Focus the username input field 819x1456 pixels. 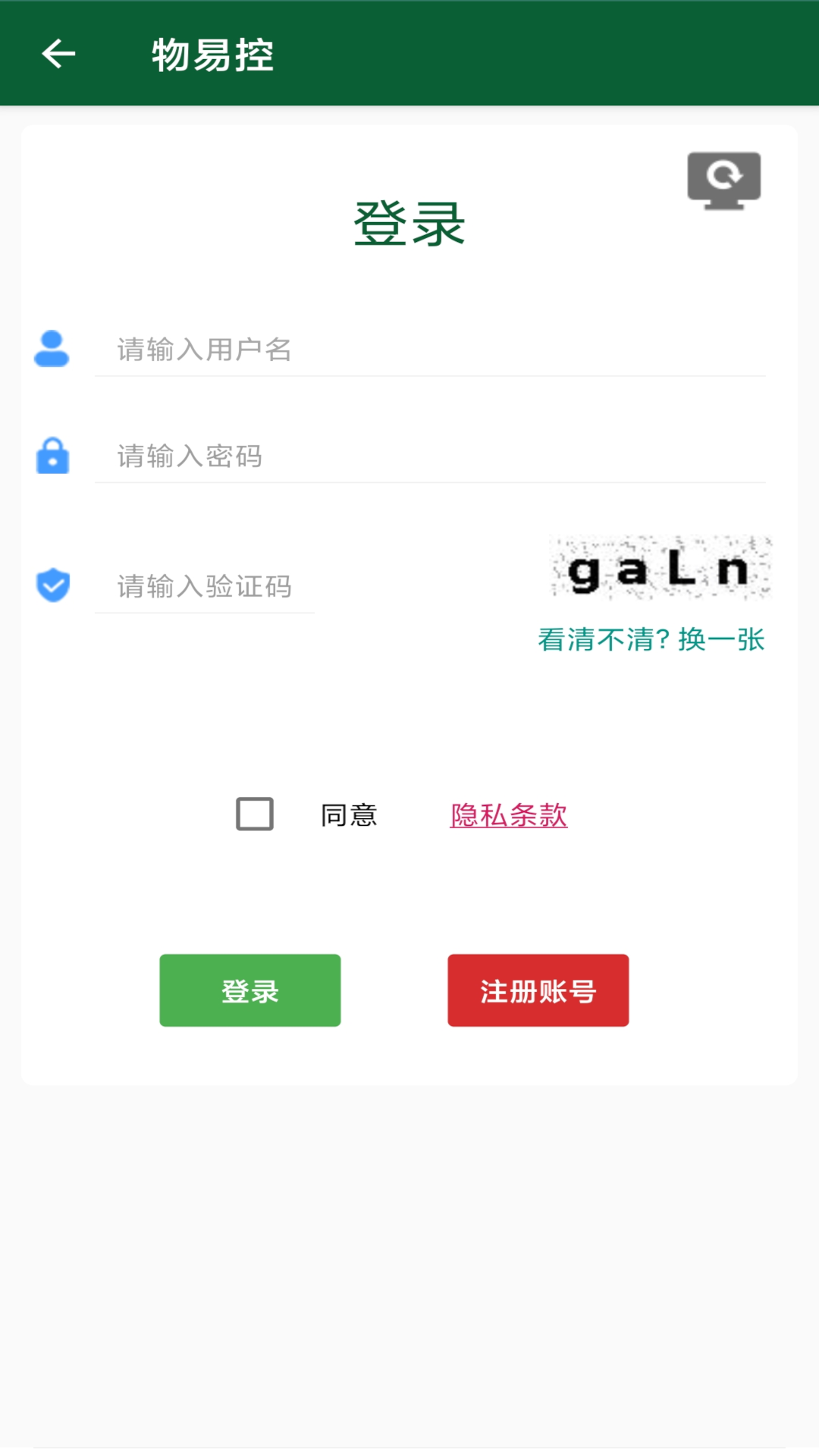pyautogui.click(x=428, y=350)
